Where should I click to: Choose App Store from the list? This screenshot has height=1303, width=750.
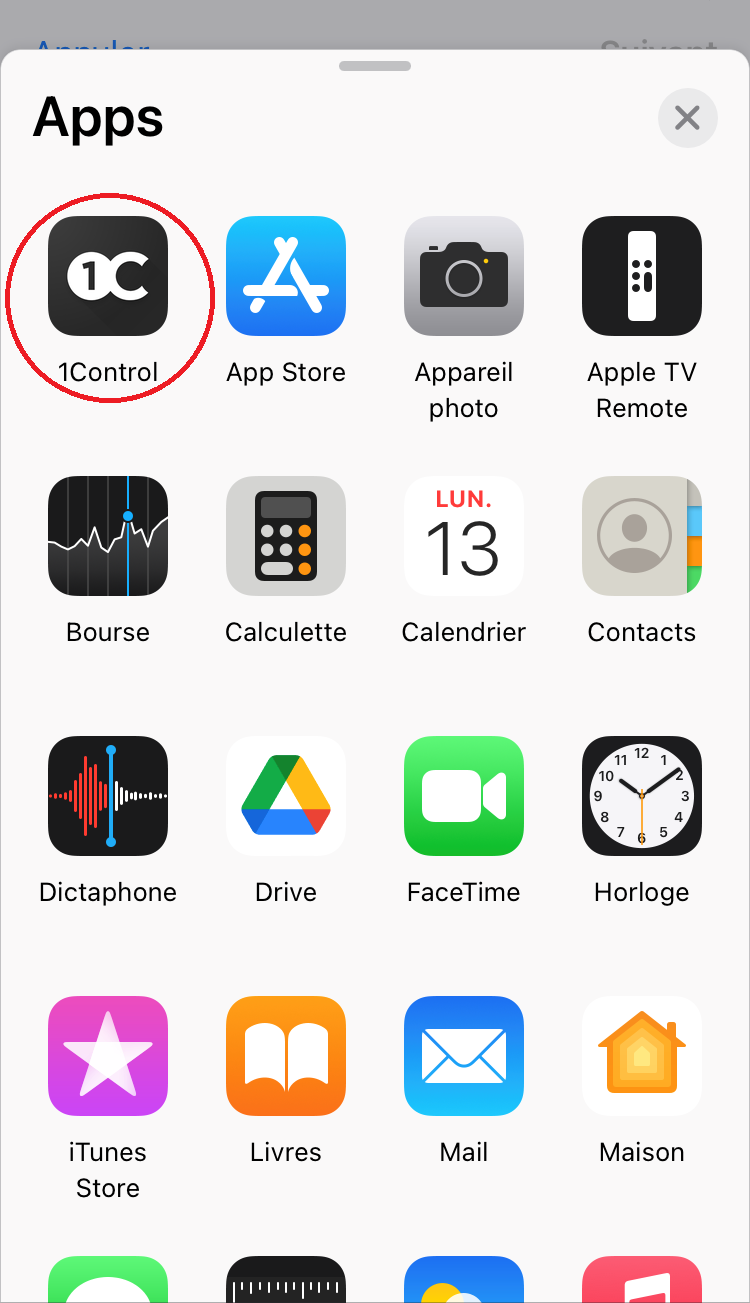tap(286, 276)
